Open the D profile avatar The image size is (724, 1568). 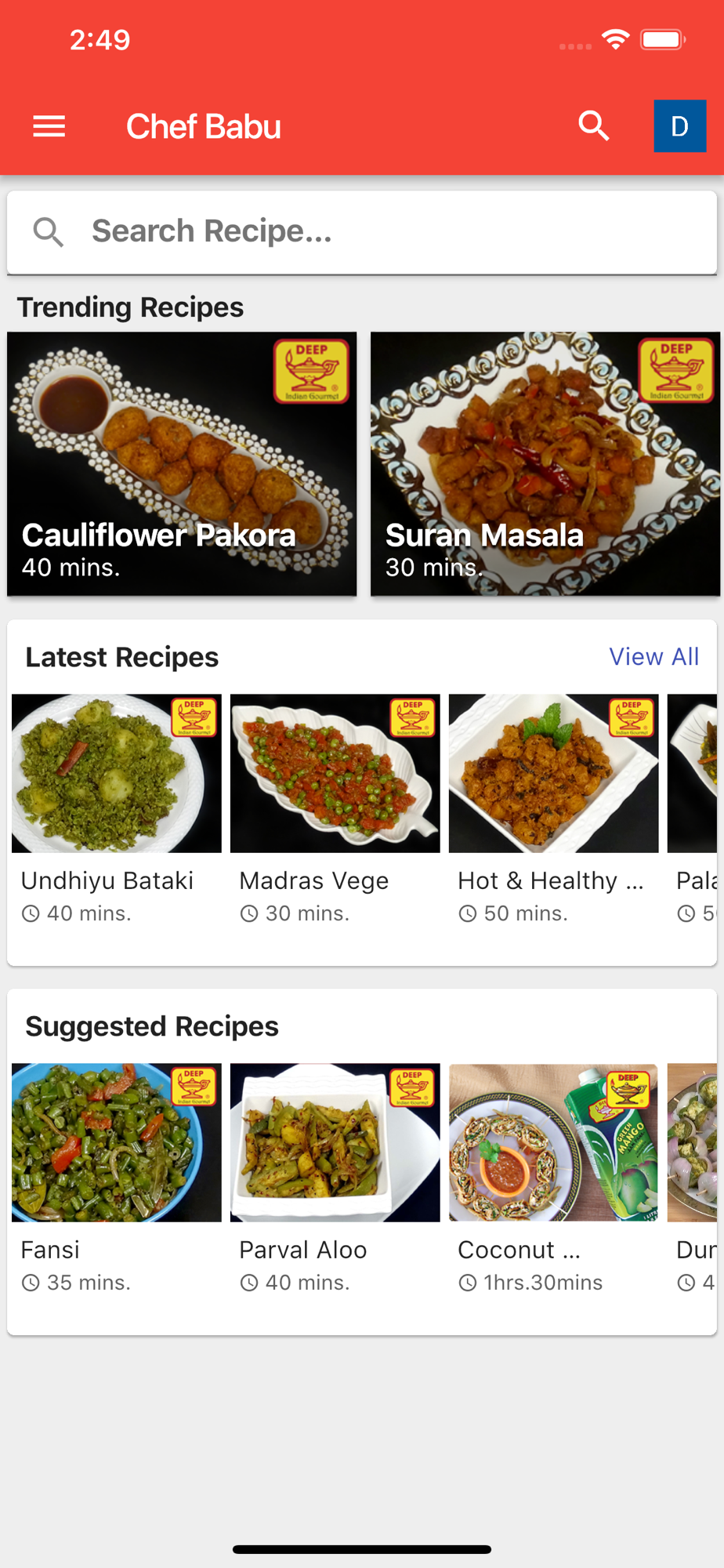point(679,126)
